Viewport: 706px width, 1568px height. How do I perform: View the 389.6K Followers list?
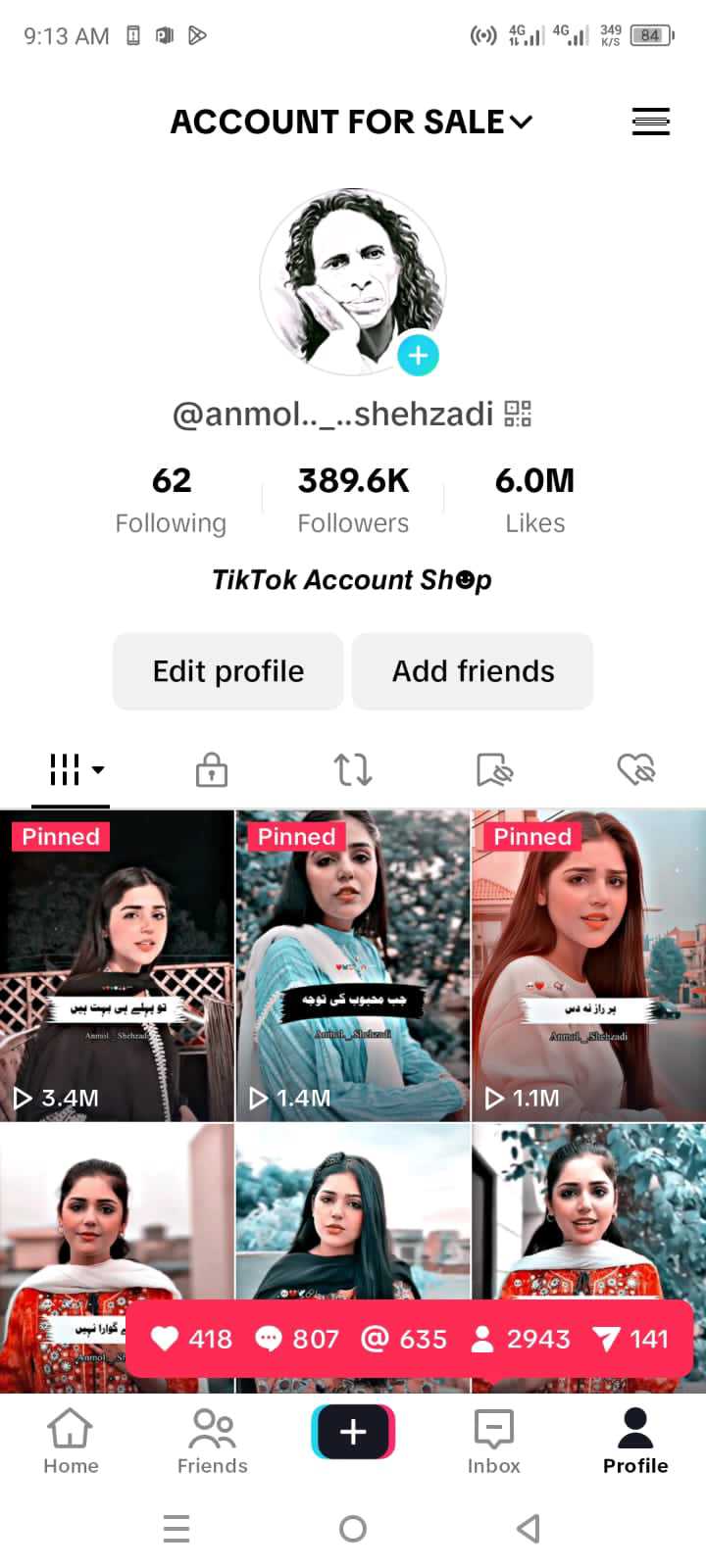click(x=353, y=500)
